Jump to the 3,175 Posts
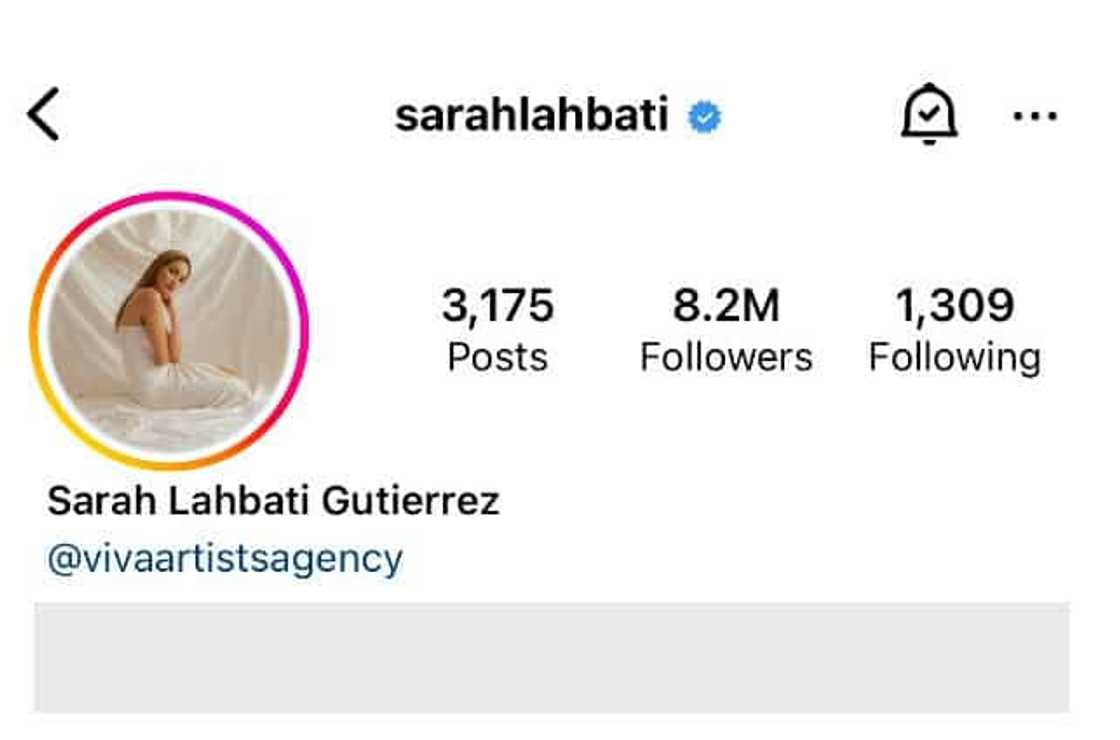Image resolution: width=1120 pixels, height=740 pixels. click(497, 330)
